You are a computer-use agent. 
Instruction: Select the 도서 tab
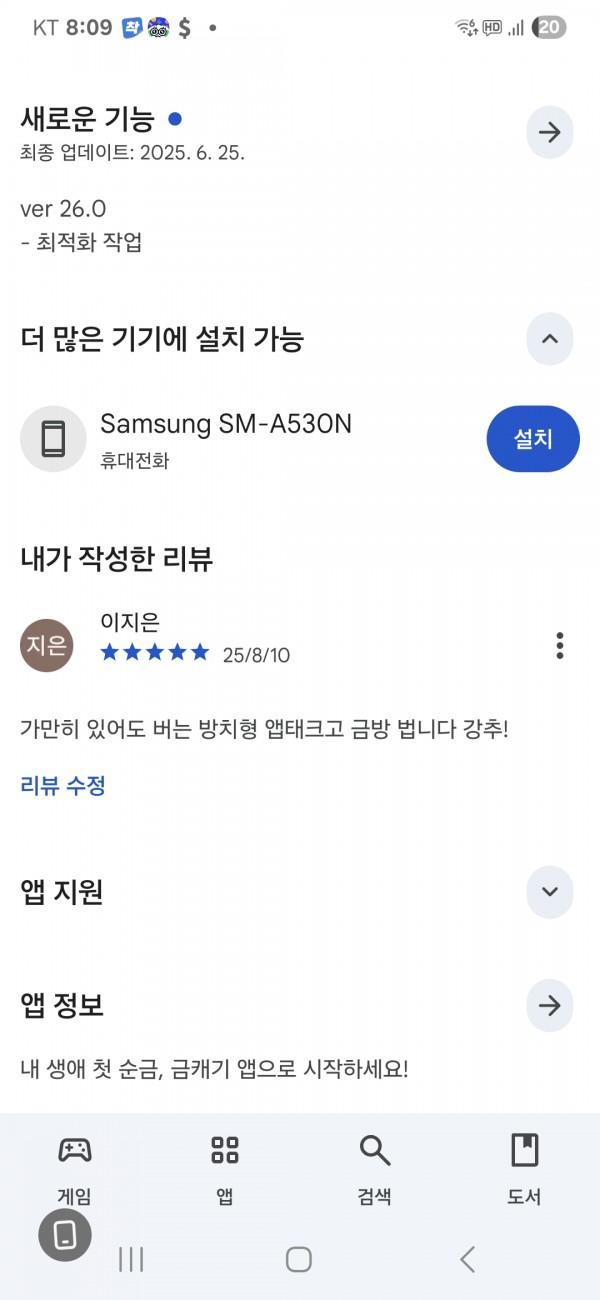click(x=525, y=1168)
